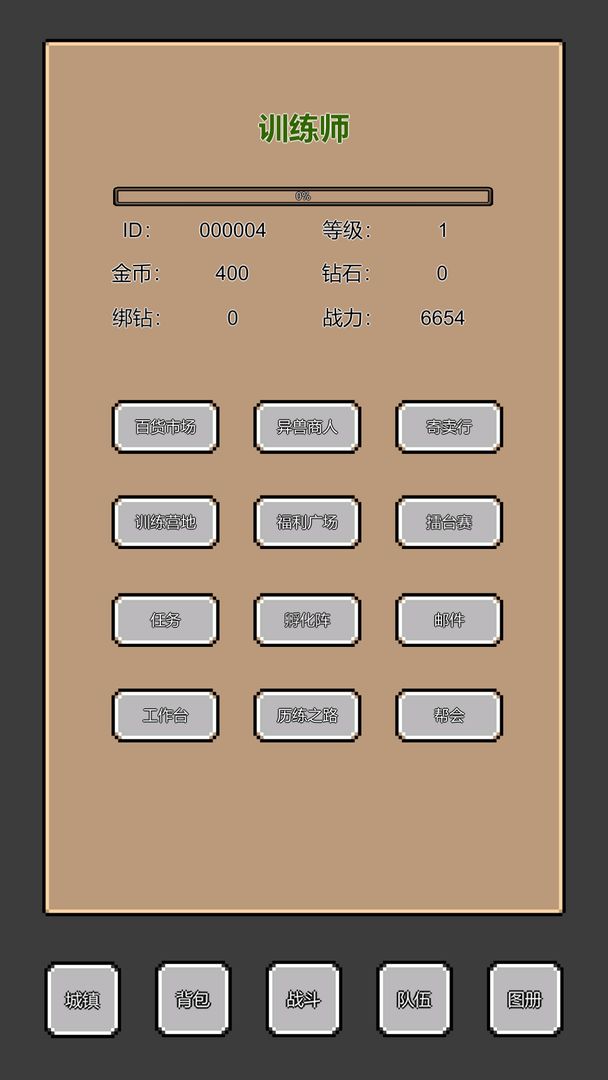Open the 工作台 workbench
The image size is (608, 1080).
165,716
